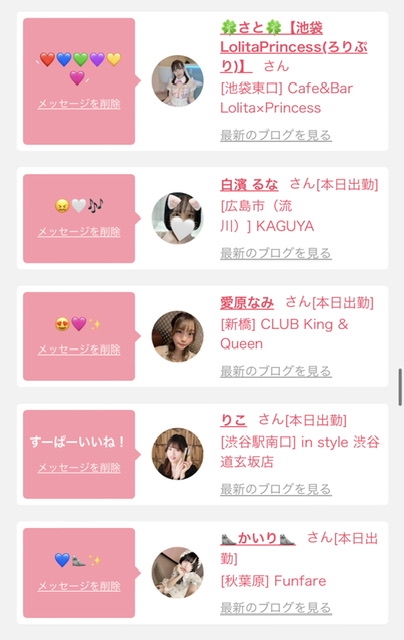Screen dimensions: 404x640
Task: Delete the hearts message sent to さと
Action: click(x=79, y=104)
